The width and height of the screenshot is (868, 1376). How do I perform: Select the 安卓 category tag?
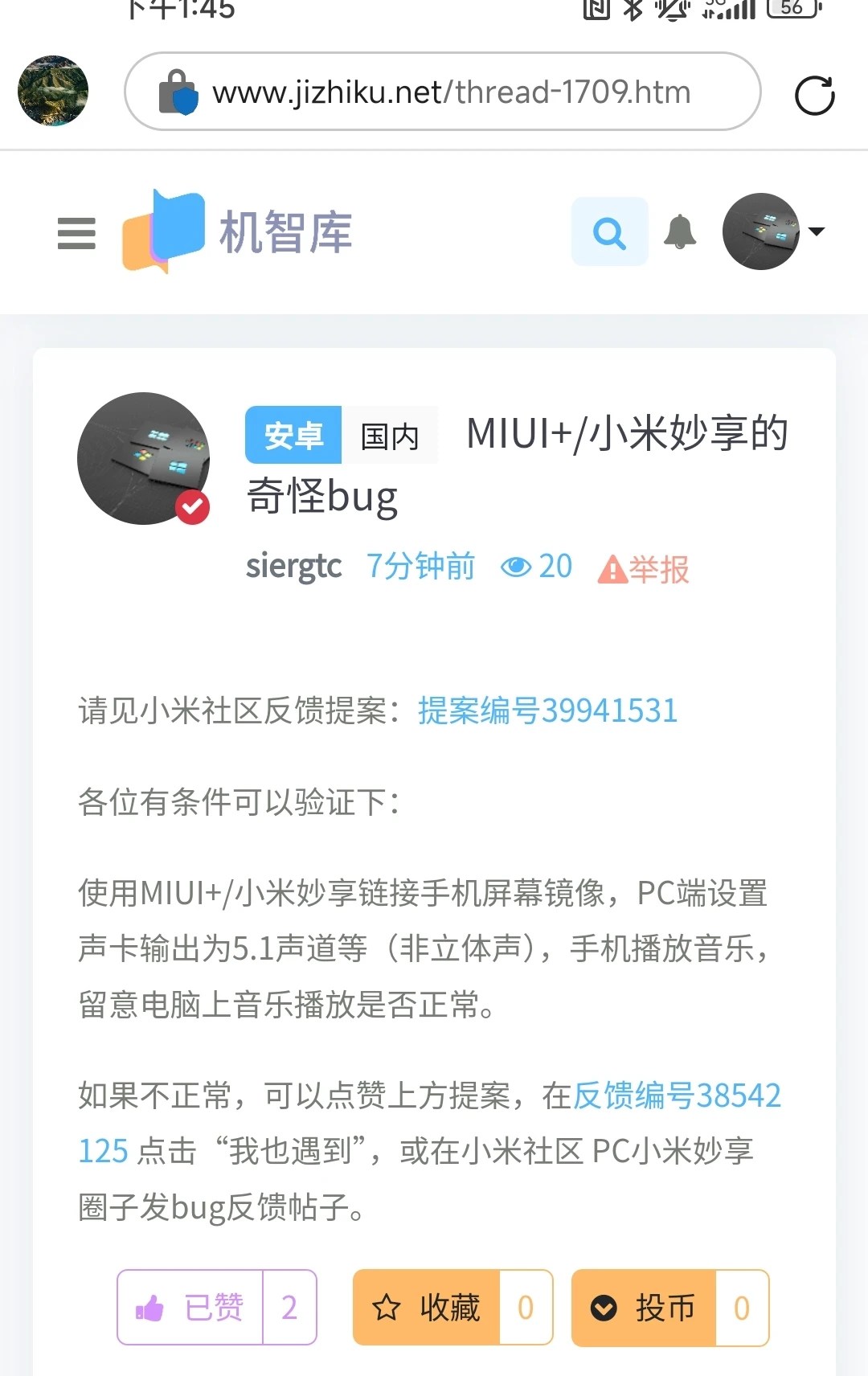(x=293, y=435)
